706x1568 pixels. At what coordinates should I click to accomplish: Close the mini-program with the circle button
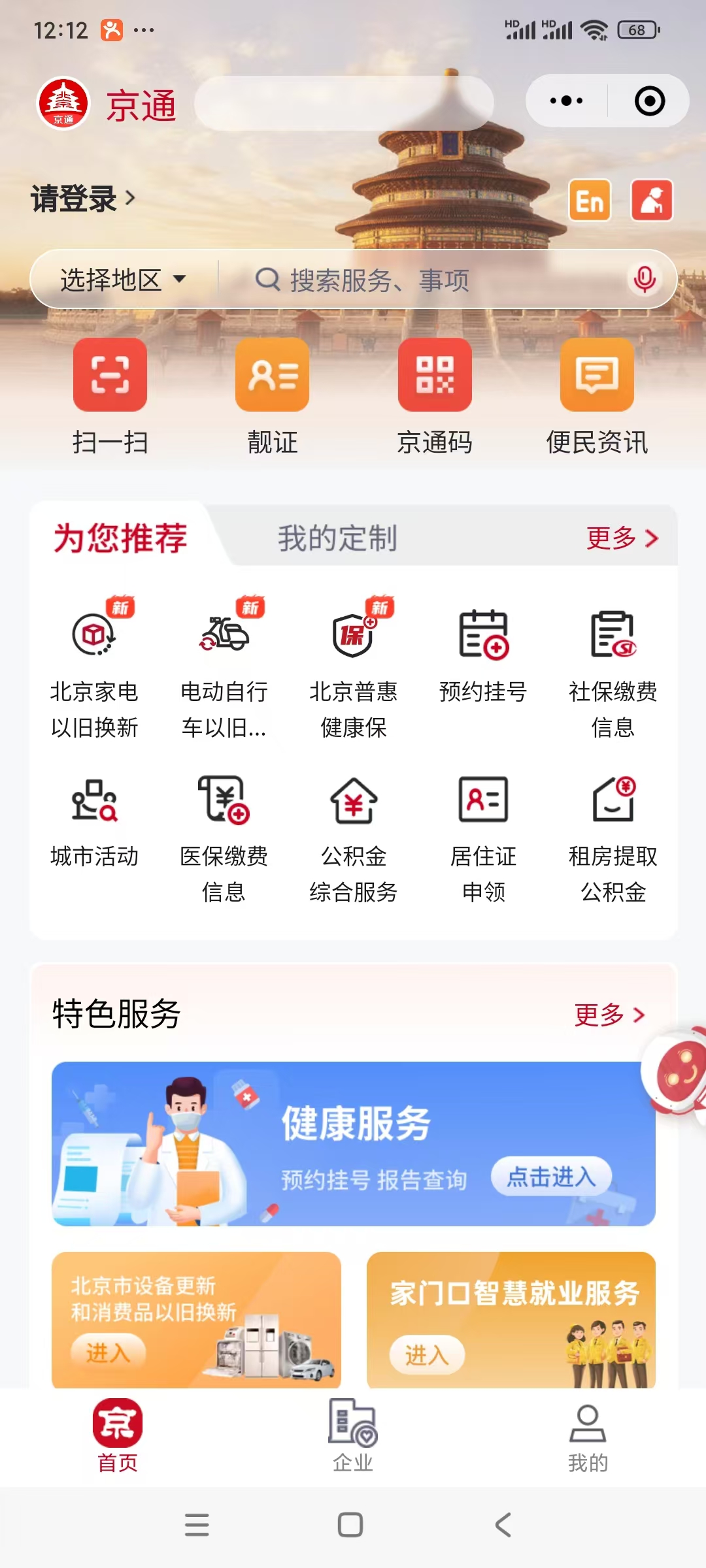649,101
